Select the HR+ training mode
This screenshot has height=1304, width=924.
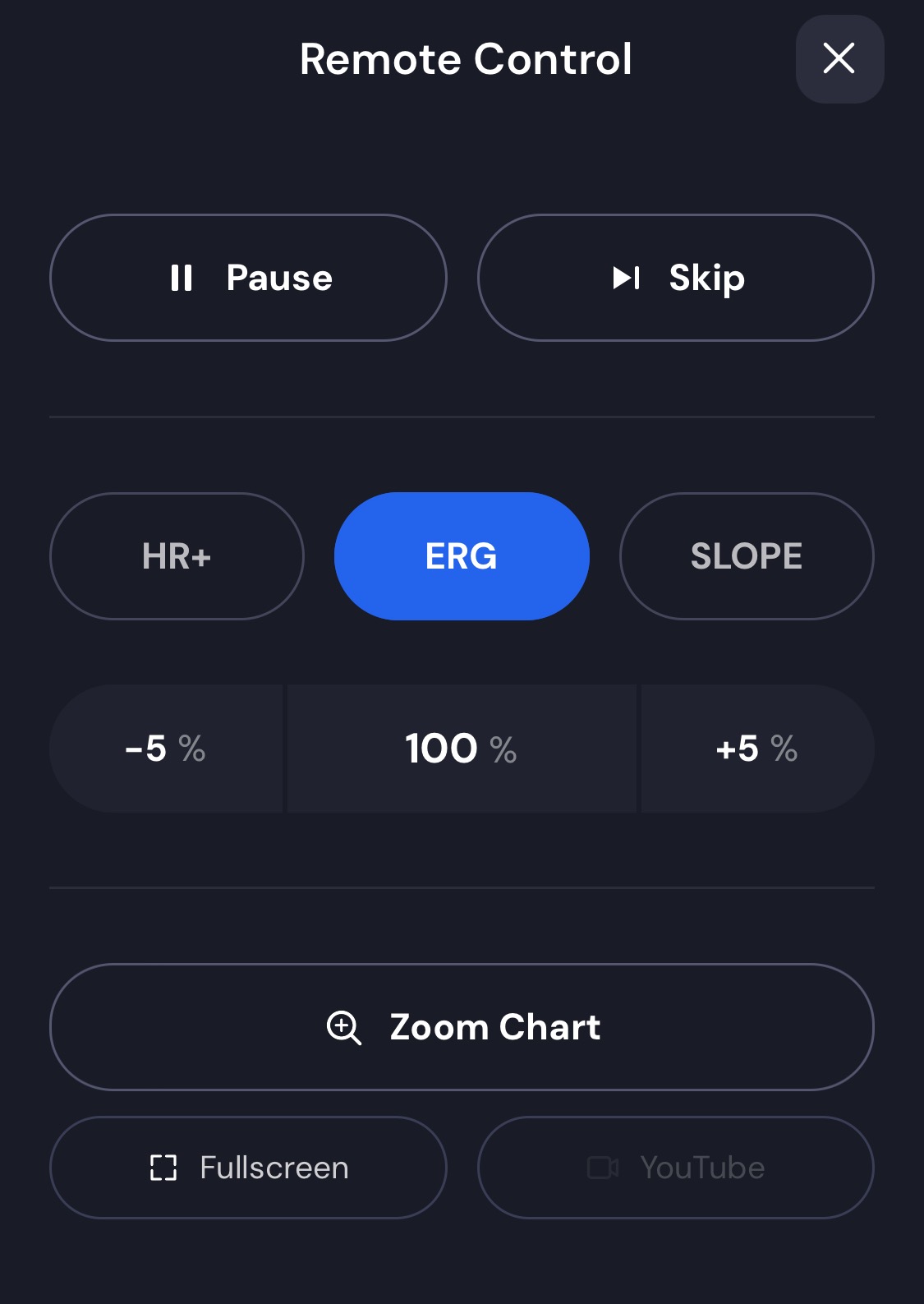pyautogui.click(x=176, y=556)
